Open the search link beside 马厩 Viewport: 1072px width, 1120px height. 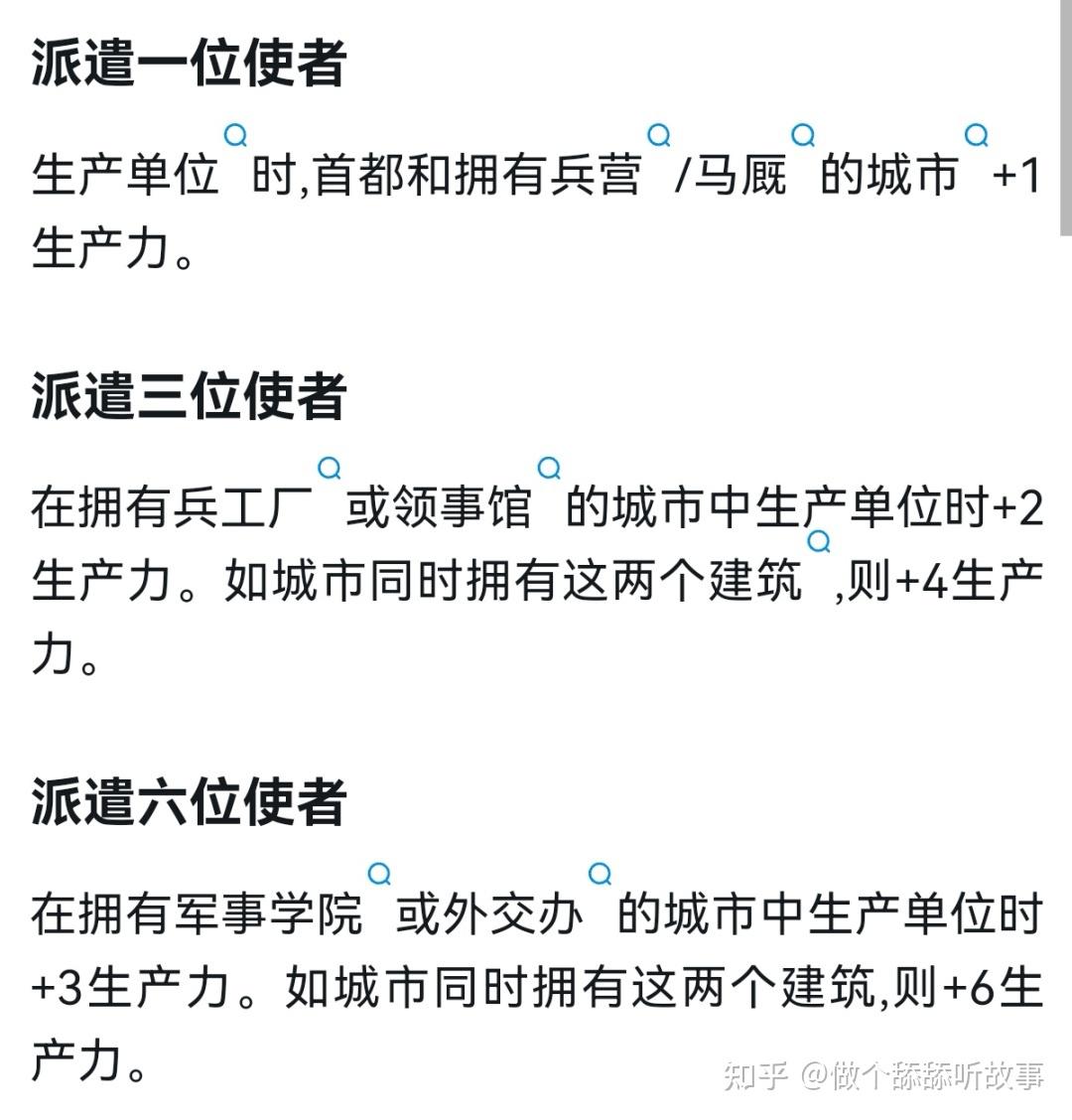[803, 135]
